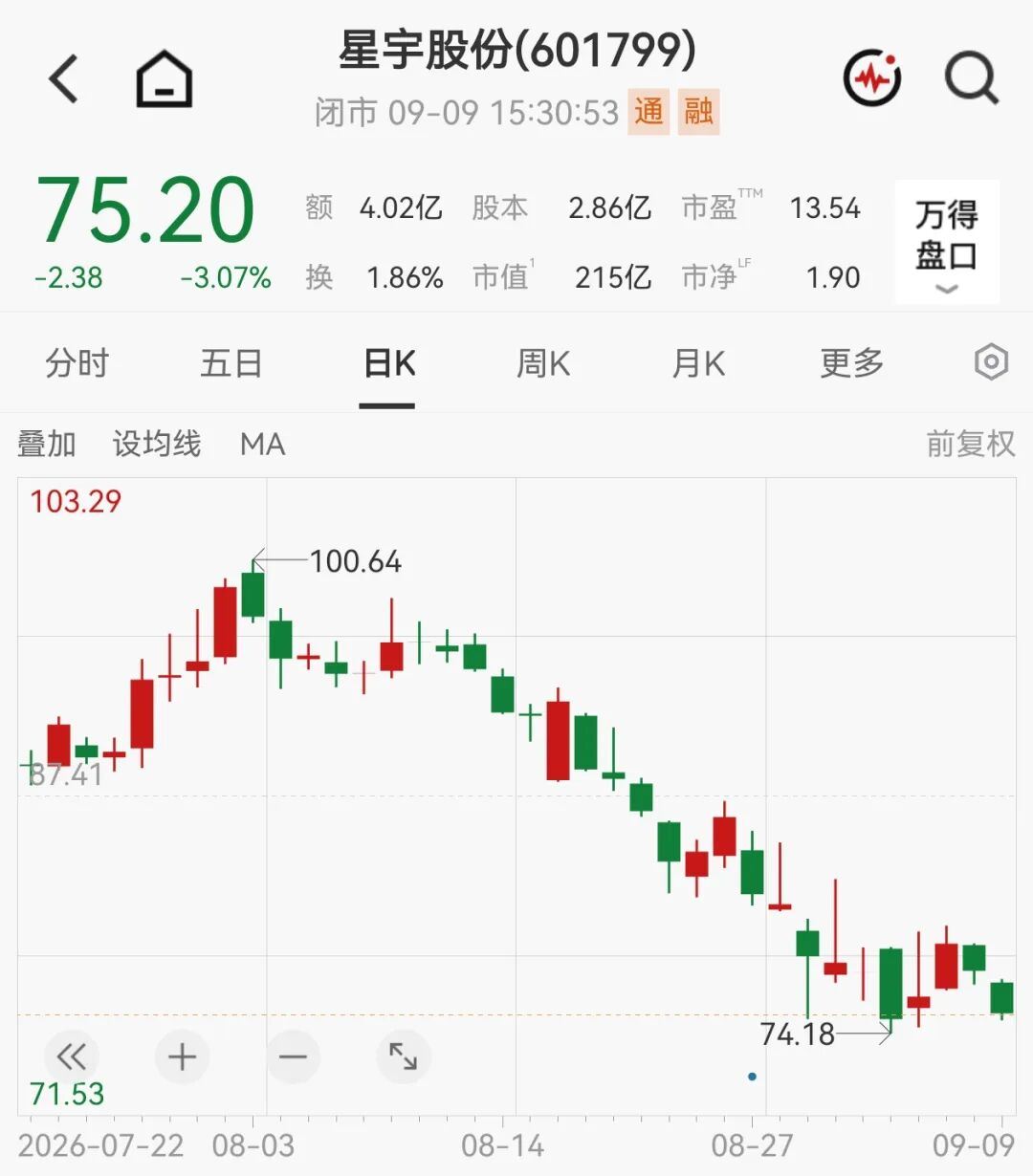Open stock search magnifier
This screenshot has width=1033, height=1176.
972,77
